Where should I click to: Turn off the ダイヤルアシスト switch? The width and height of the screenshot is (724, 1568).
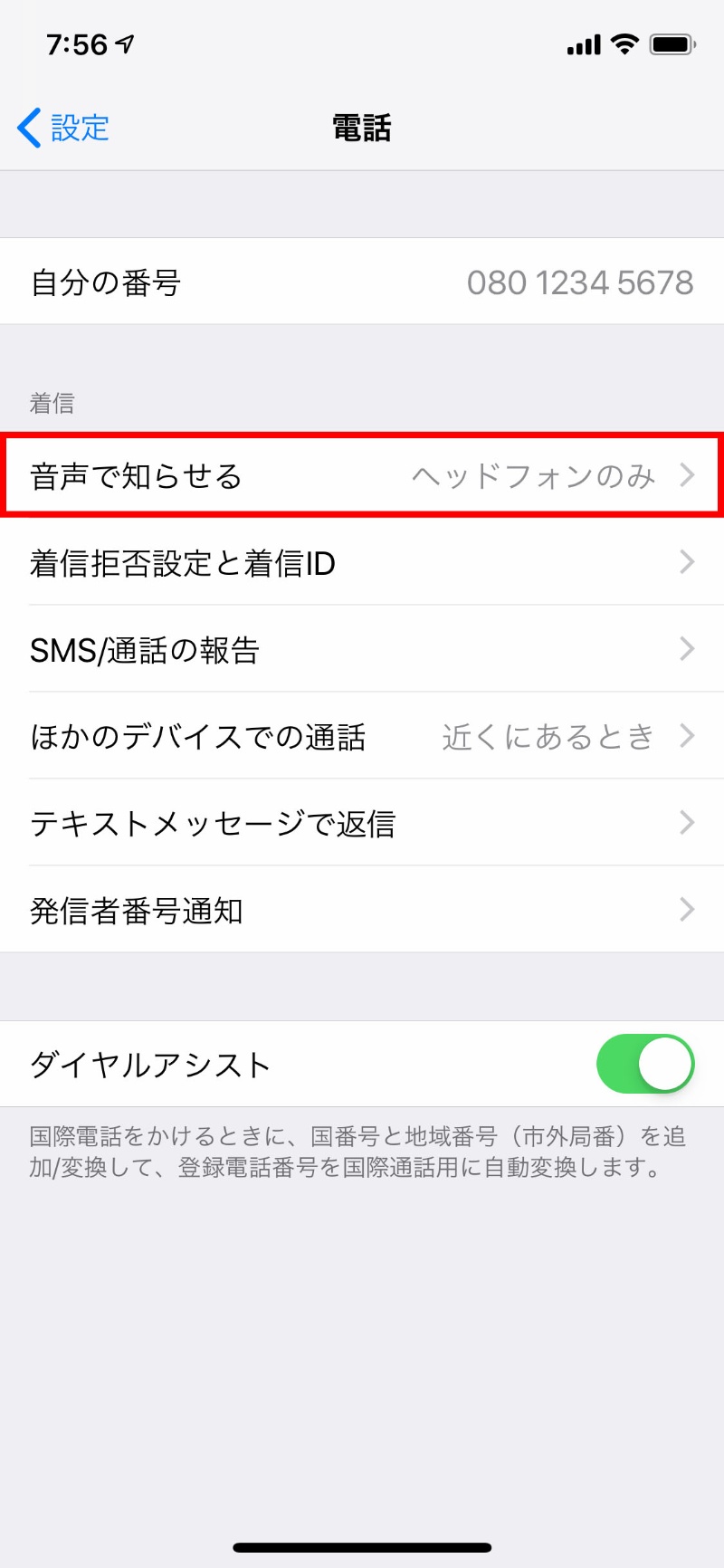point(644,1064)
